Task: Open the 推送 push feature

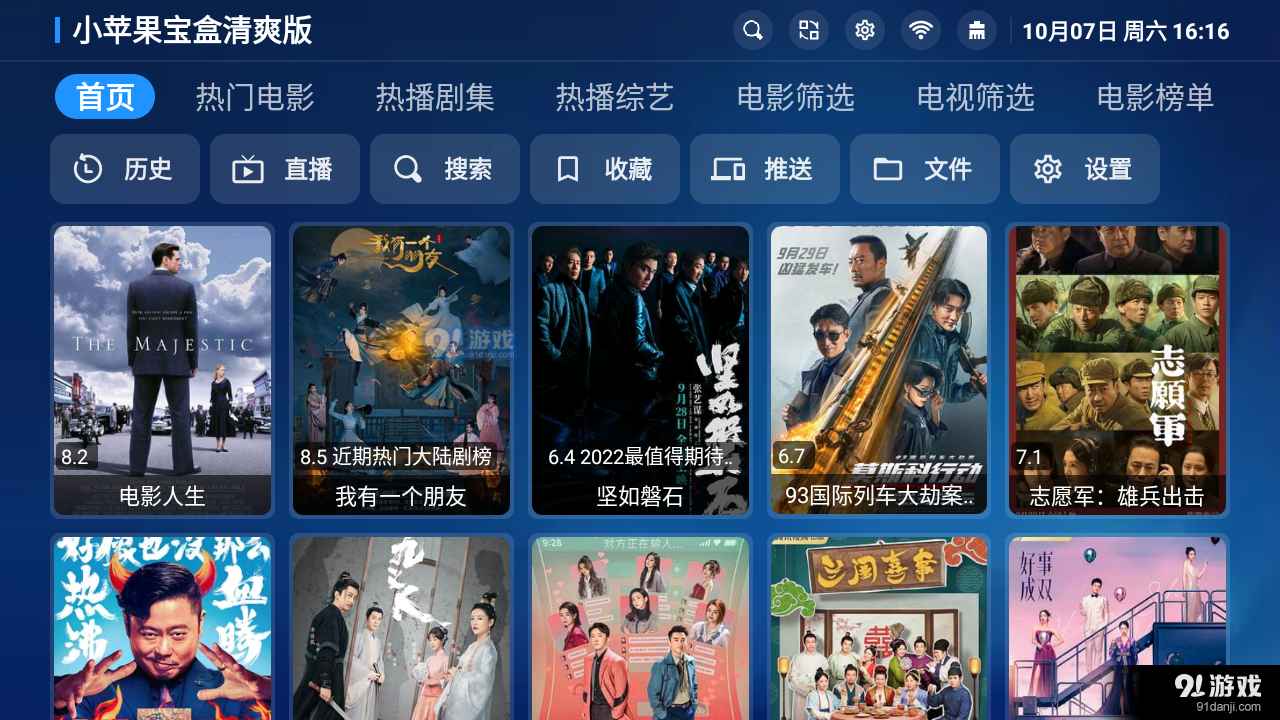Action: (x=765, y=169)
